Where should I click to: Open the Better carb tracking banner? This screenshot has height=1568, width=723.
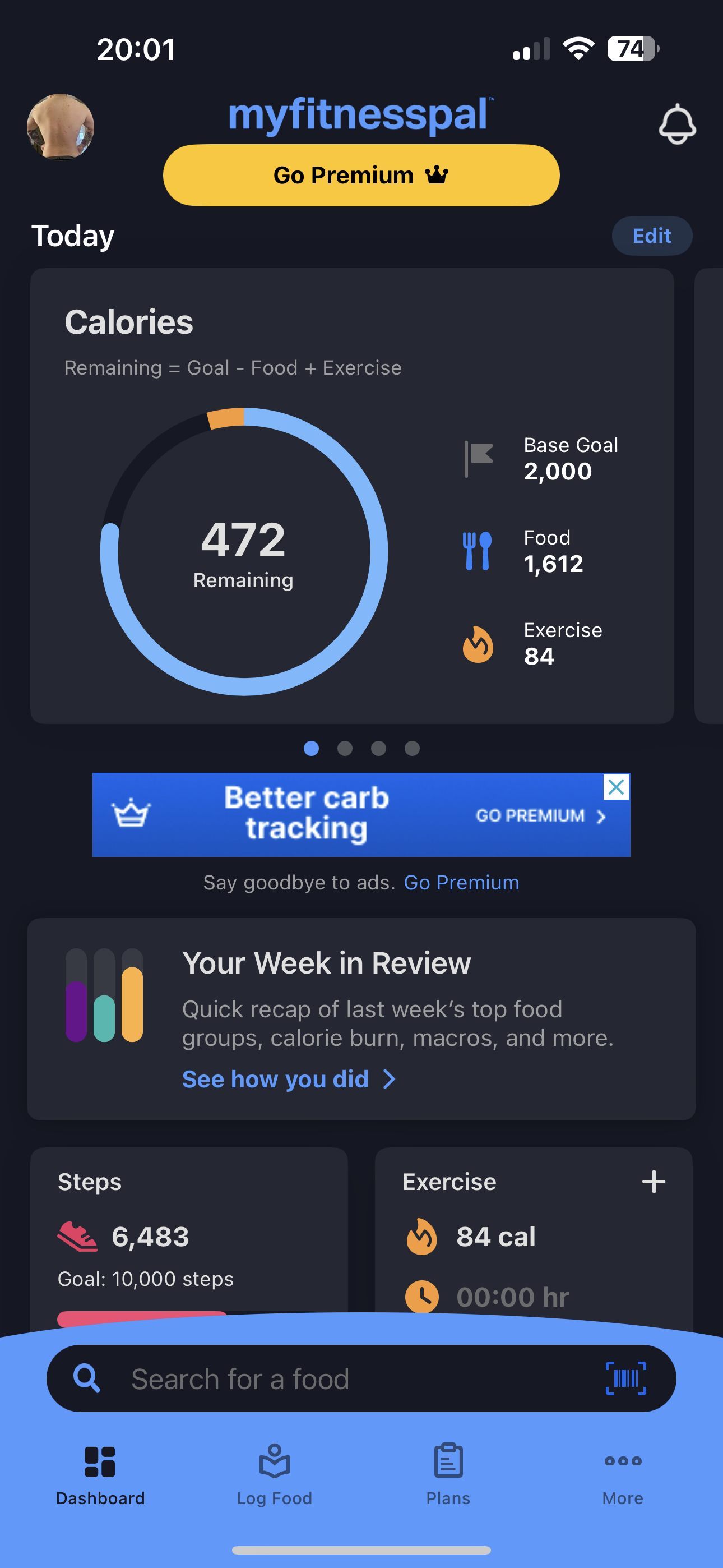[341, 814]
